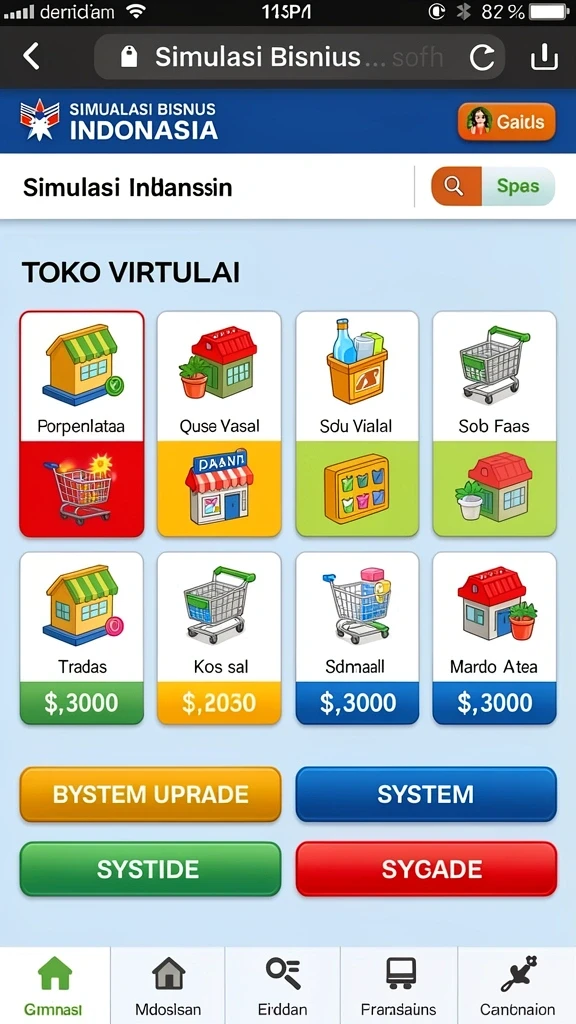The height and width of the screenshot is (1024, 576).
Task: Choose the Kos sal store card
Action: point(219,638)
